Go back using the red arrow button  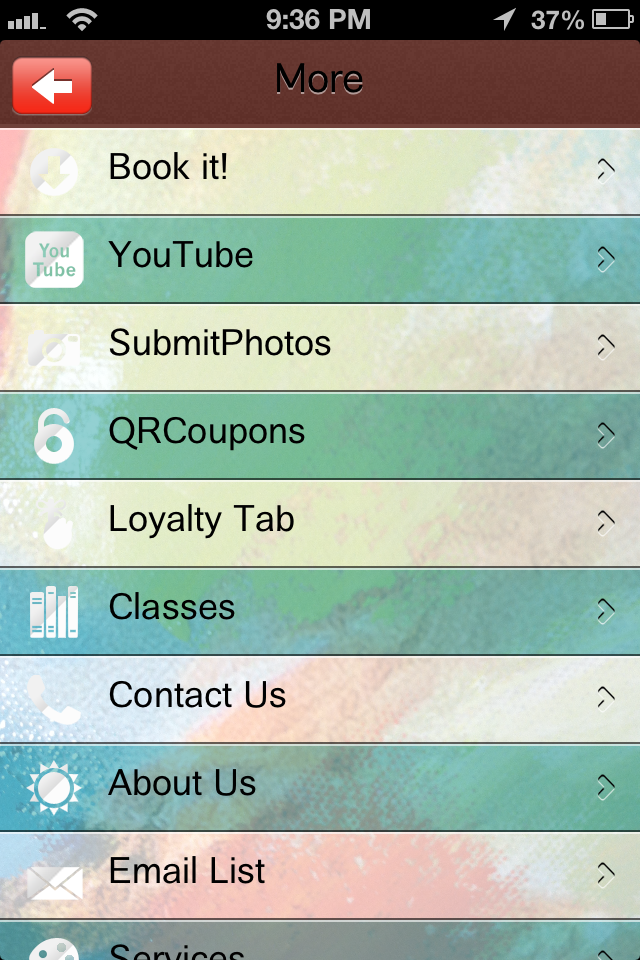point(52,86)
